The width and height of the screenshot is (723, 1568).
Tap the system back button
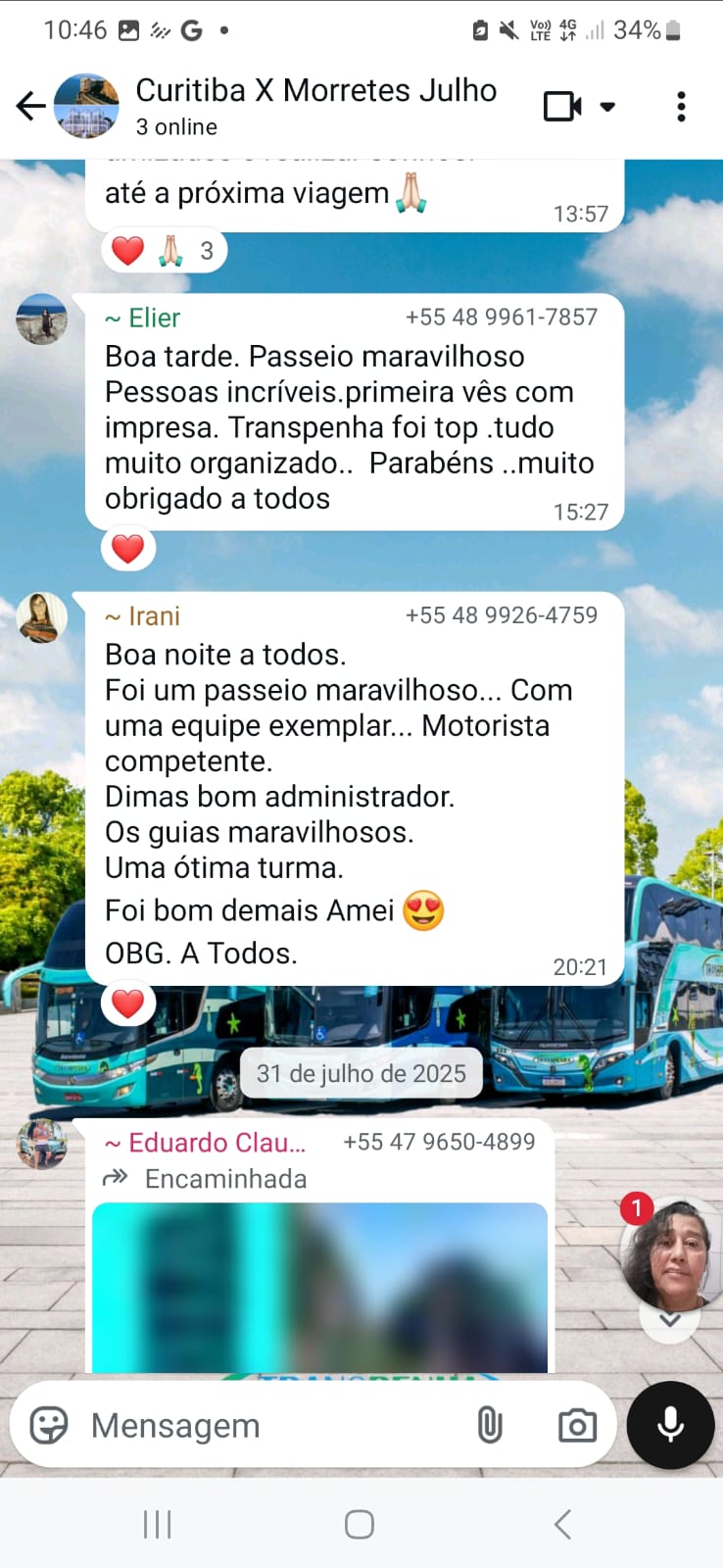point(562,1524)
